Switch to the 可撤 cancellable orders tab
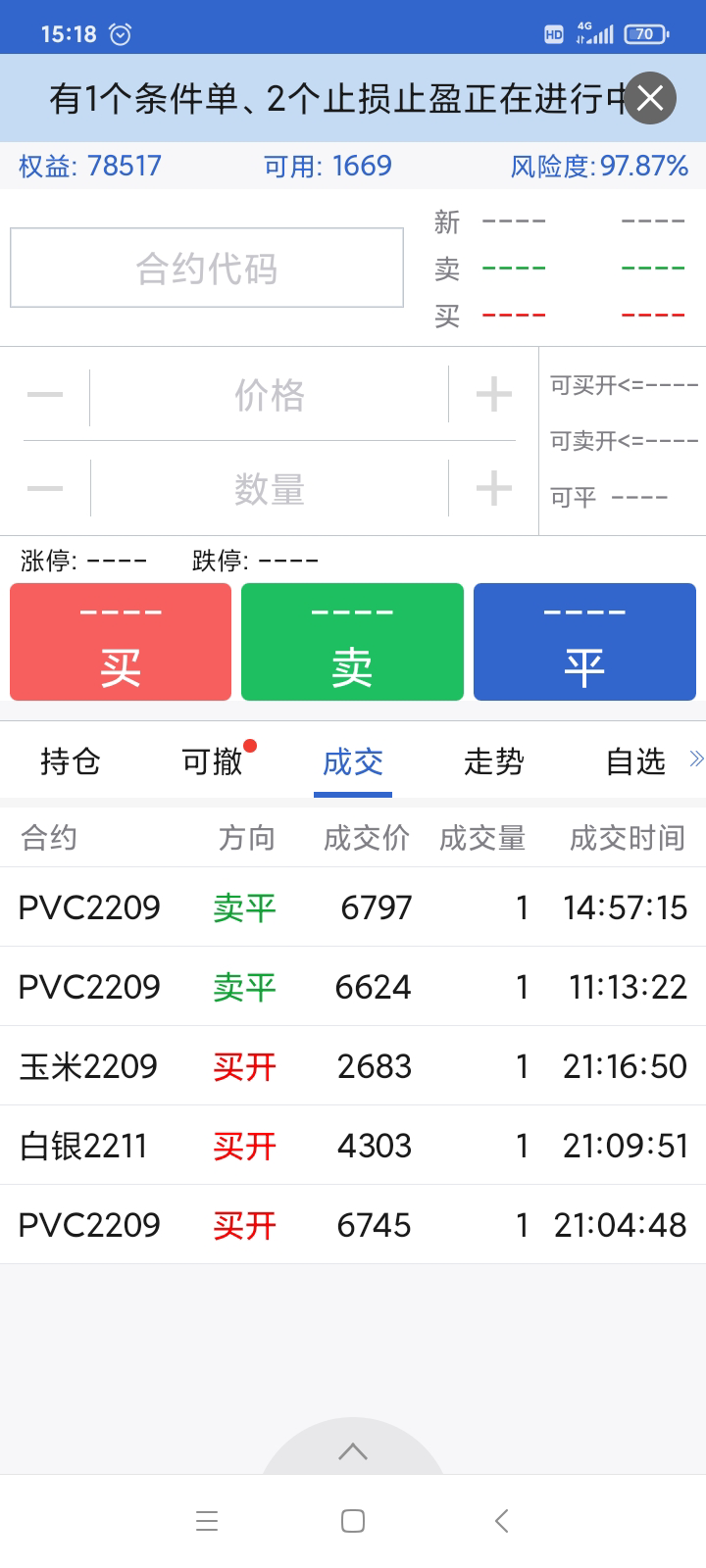 pos(212,761)
